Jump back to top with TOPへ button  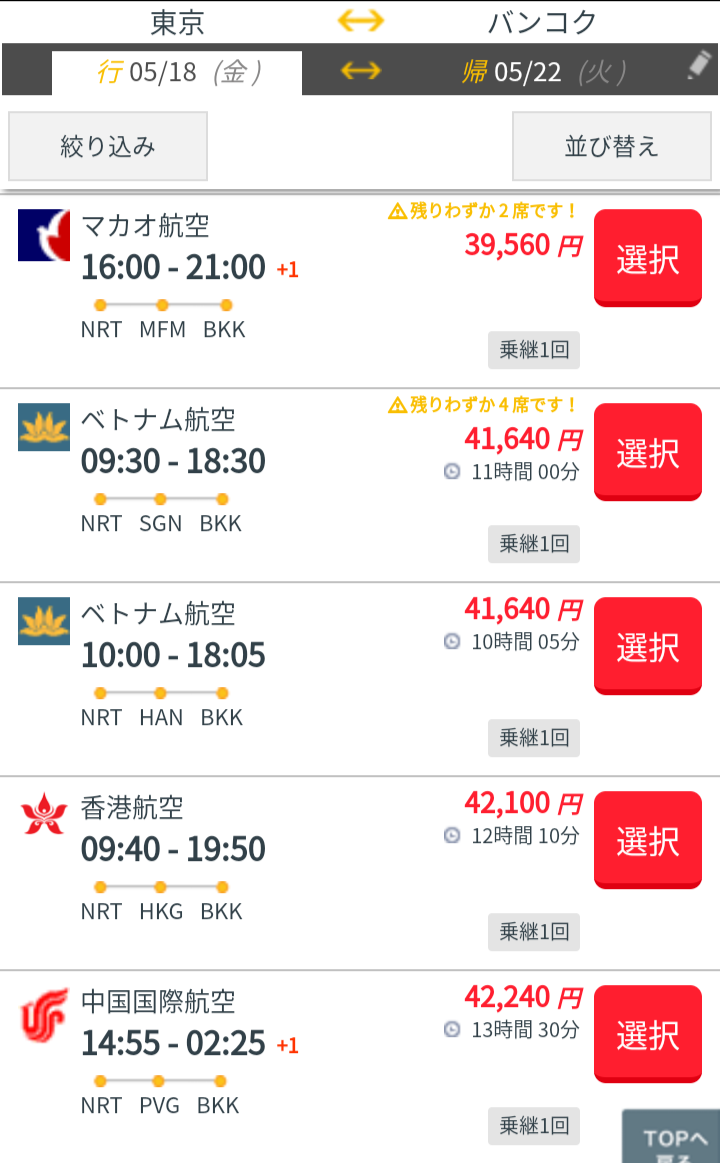click(670, 1138)
